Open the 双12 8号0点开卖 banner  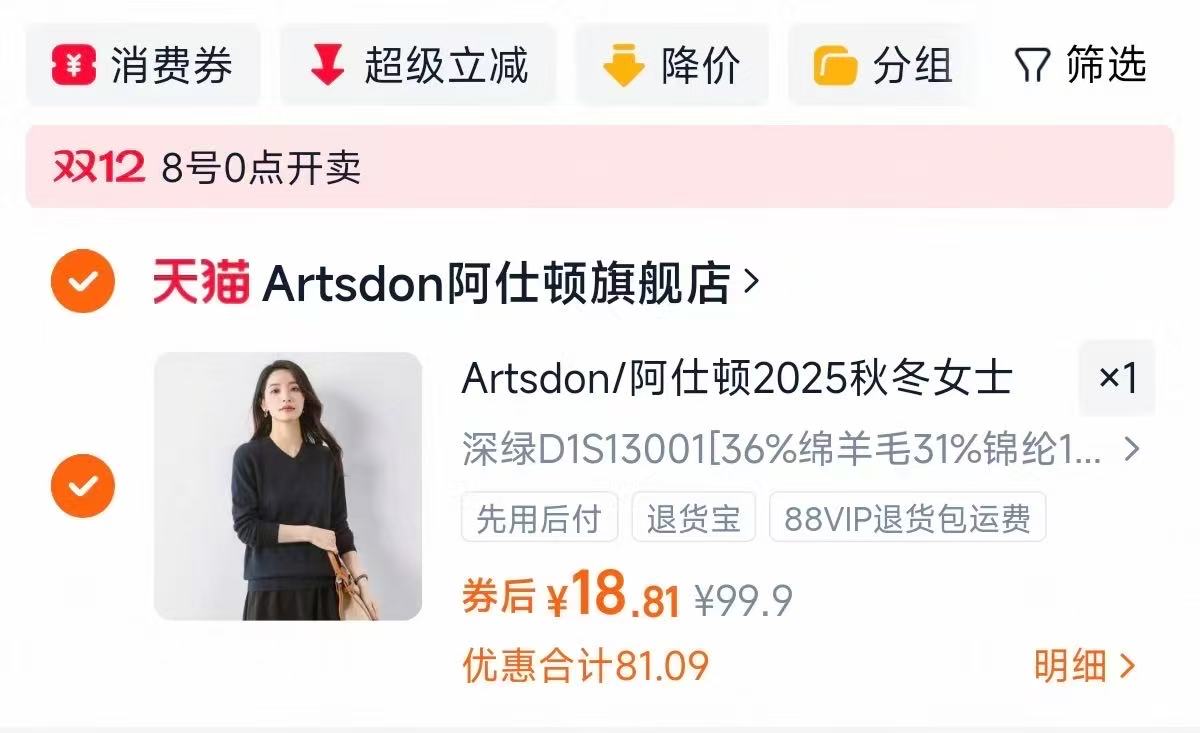(x=598, y=168)
